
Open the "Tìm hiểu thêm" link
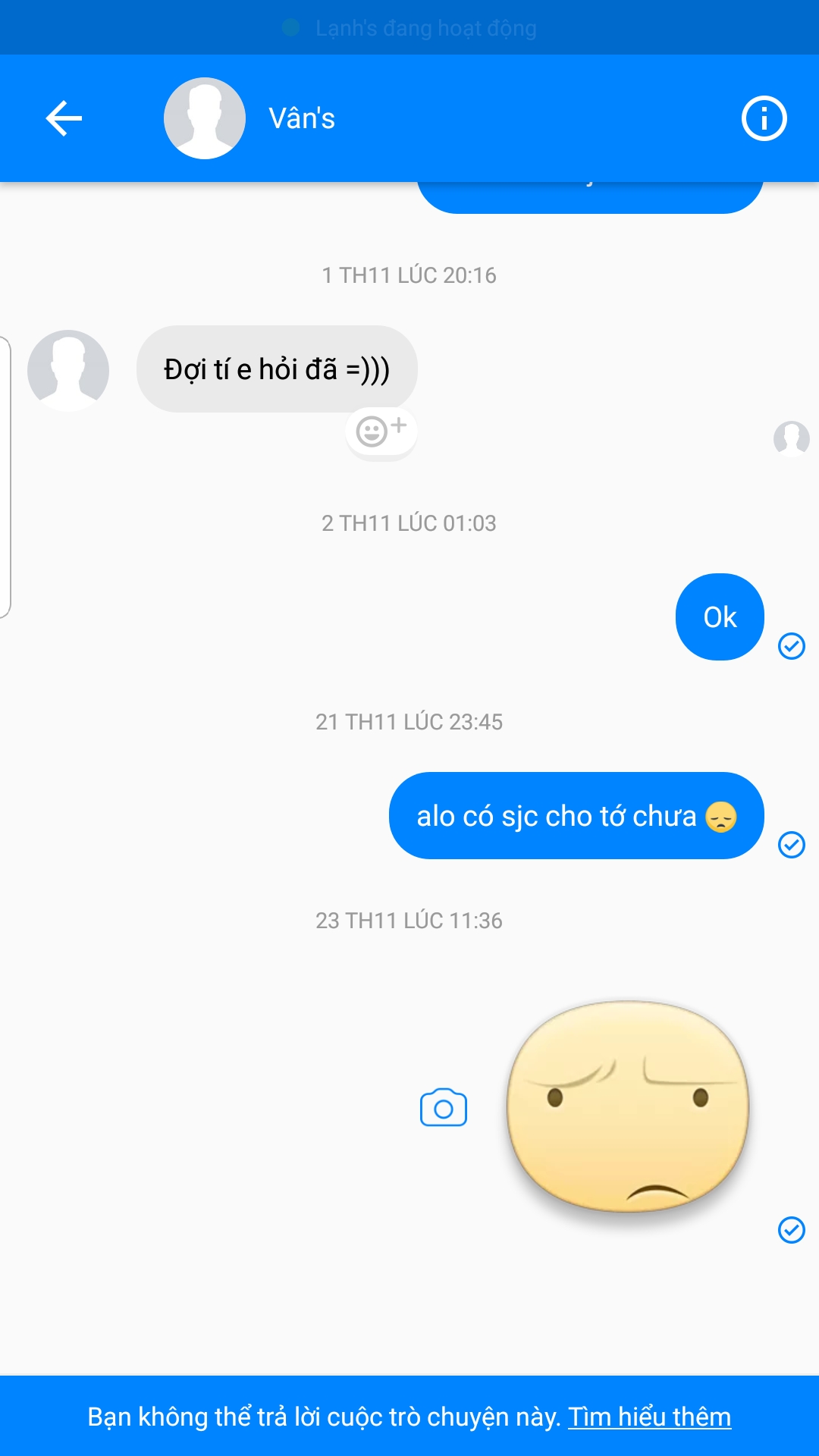(x=650, y=1417)
